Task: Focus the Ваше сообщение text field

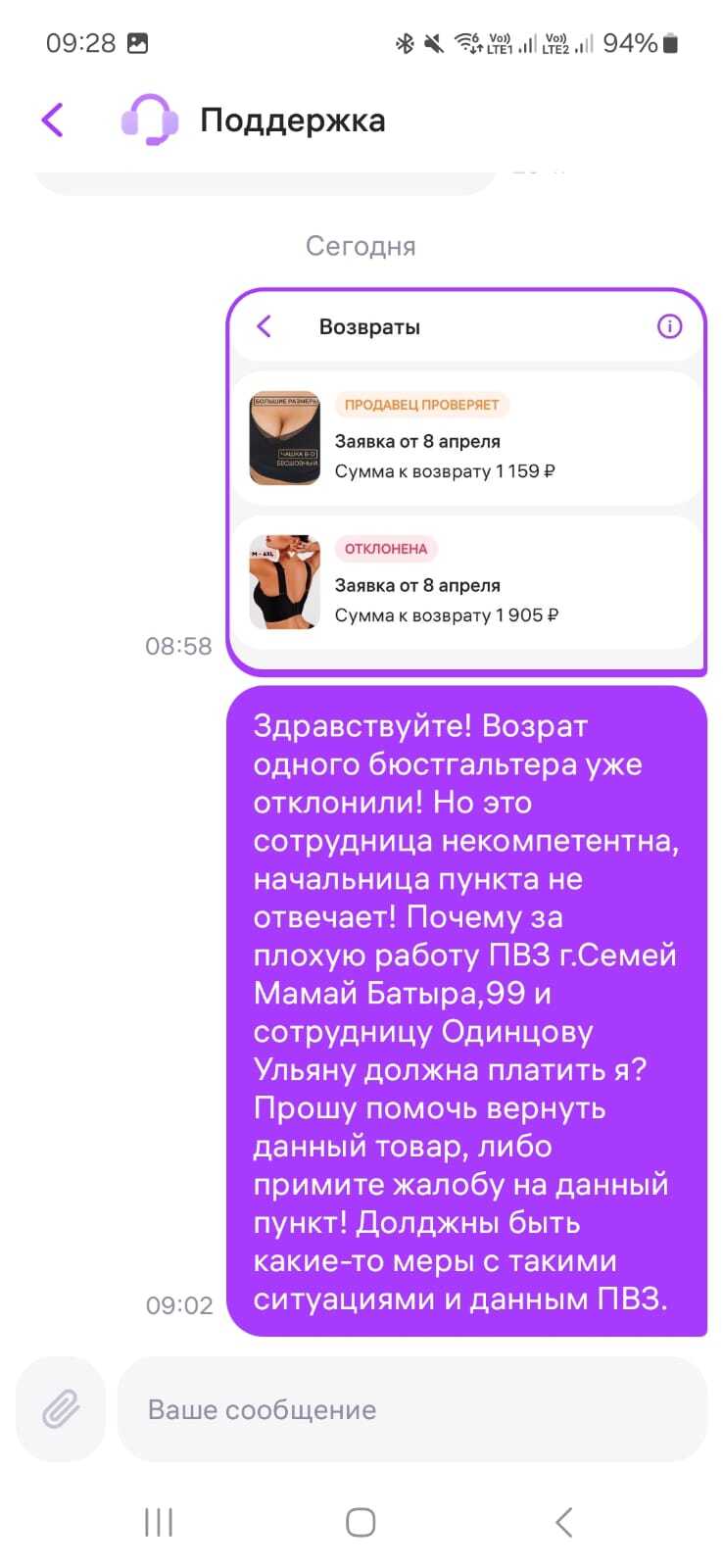Action: coord(411,1409)
